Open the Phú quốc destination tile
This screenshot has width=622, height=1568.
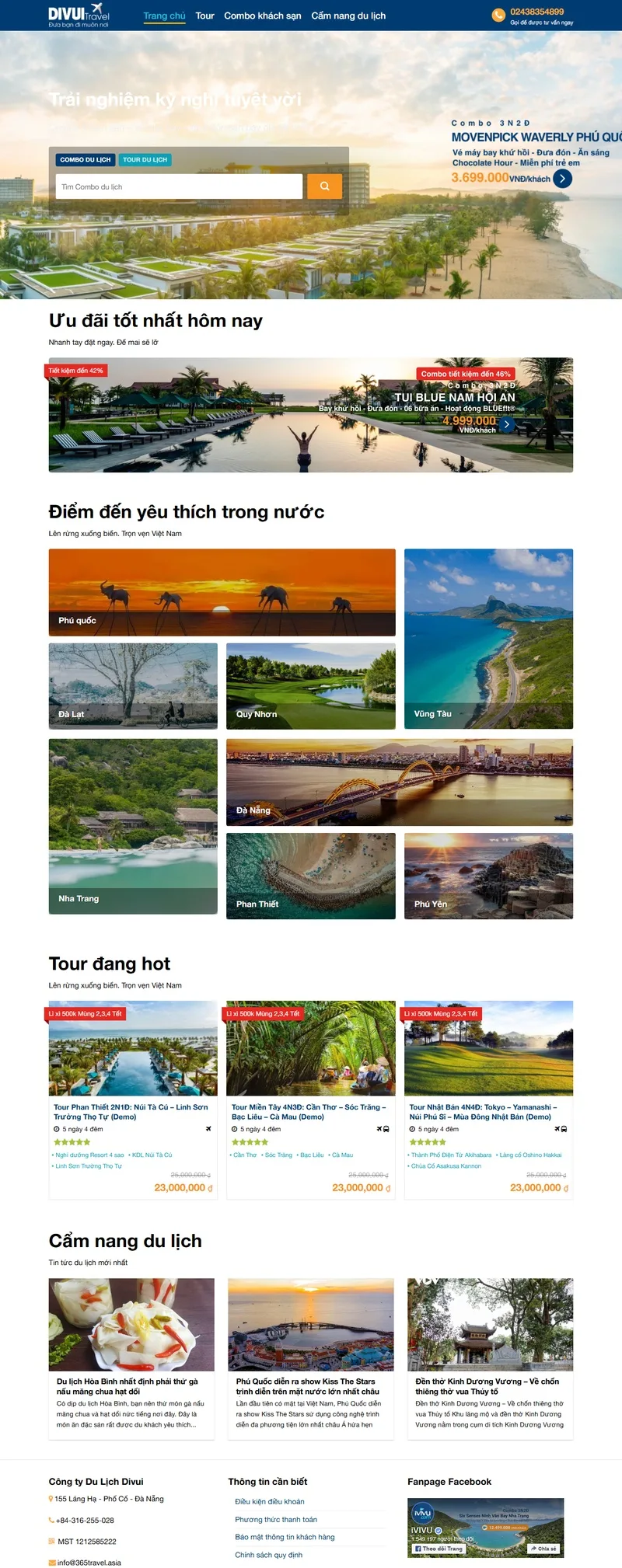pyautogui.click(x=222, y=592)
